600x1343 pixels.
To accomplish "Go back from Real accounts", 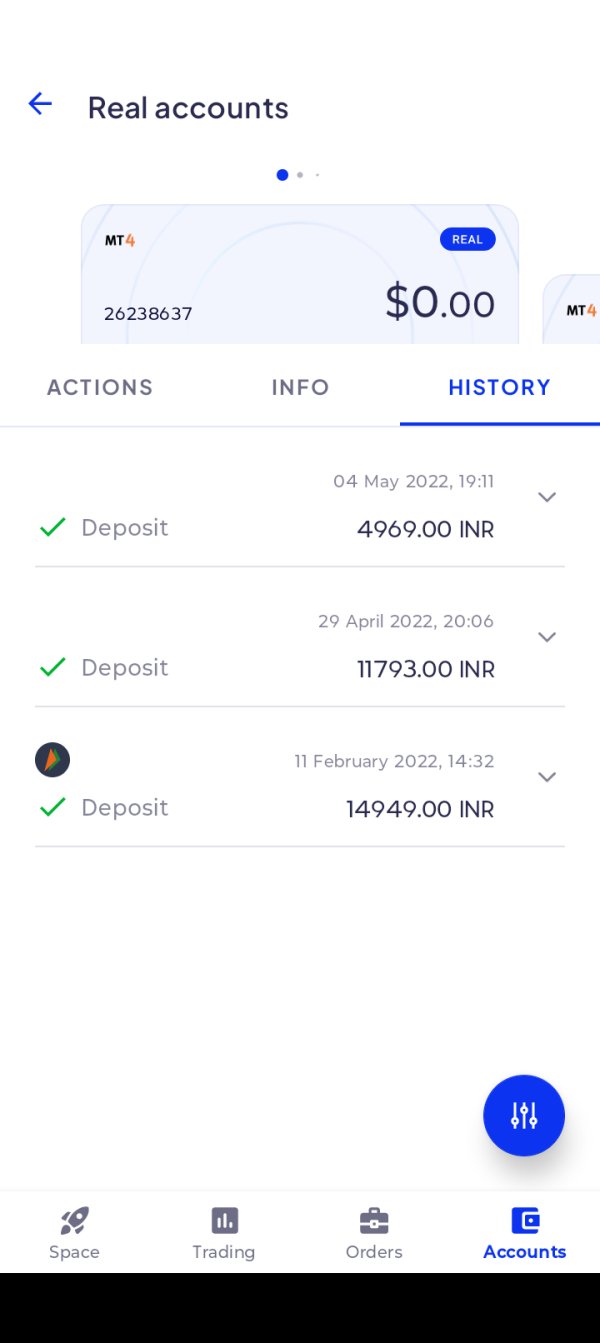I will [40, 104].
